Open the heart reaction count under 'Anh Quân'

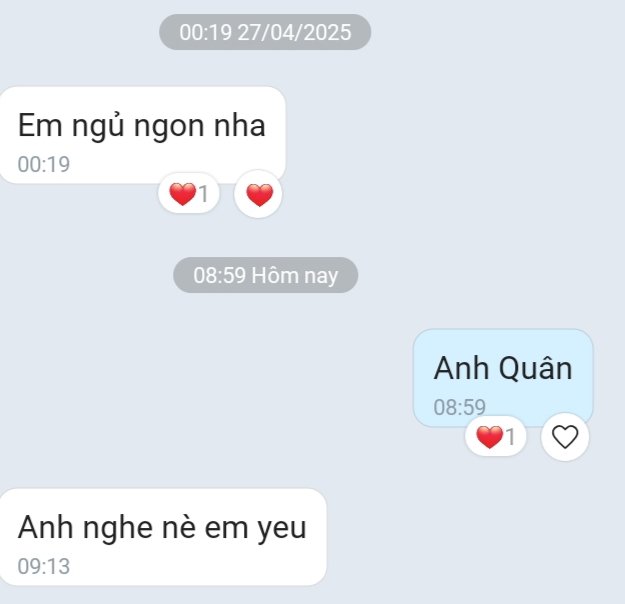496,437
